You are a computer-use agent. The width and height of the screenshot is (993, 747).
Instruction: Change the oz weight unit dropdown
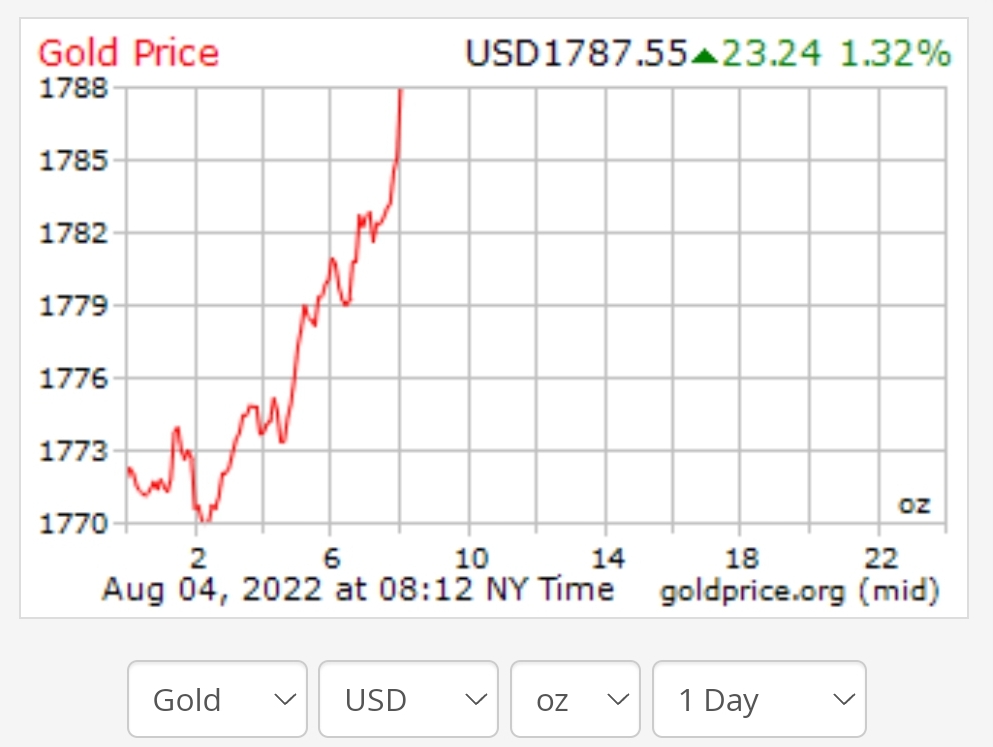coord(575,699)
